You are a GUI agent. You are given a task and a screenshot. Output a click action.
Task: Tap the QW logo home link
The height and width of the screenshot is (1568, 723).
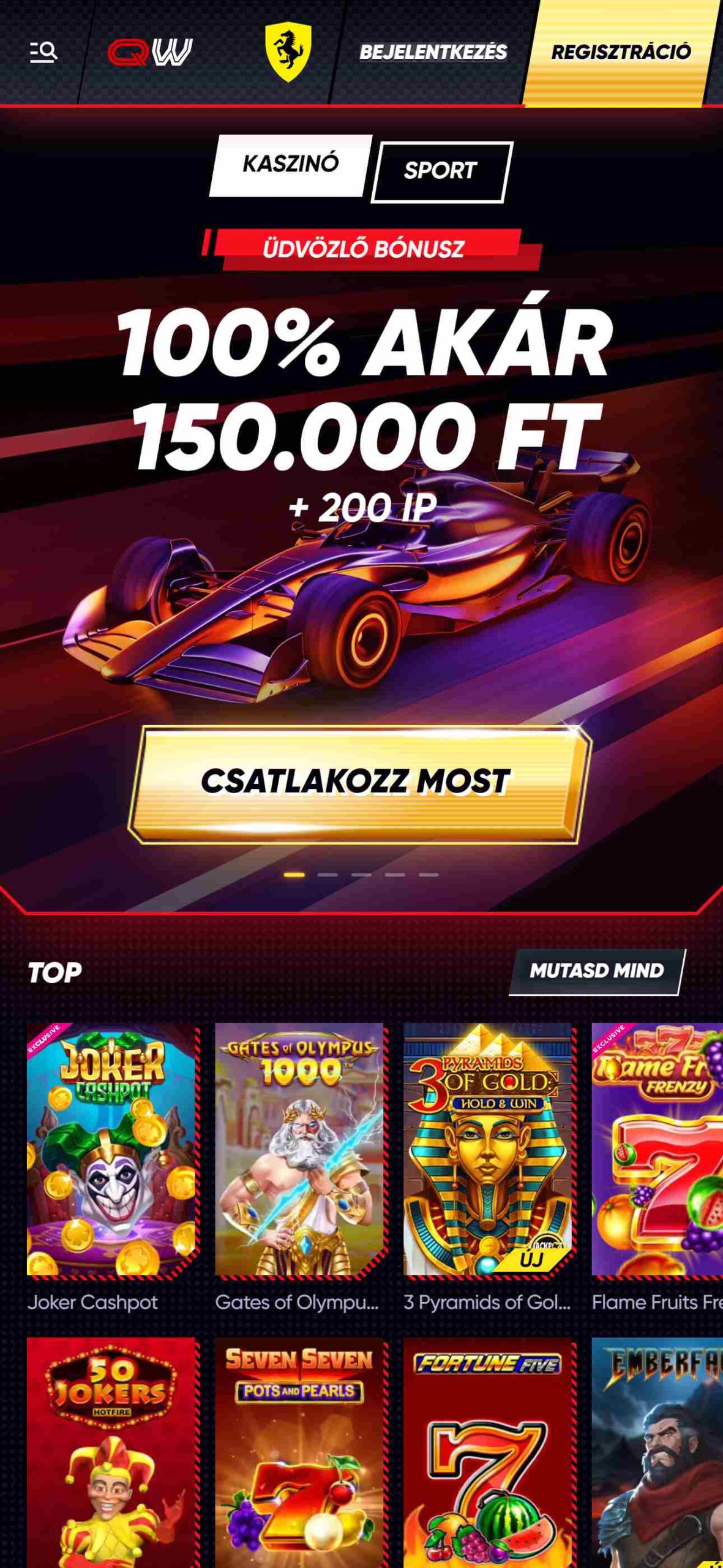tap(150, 52)
